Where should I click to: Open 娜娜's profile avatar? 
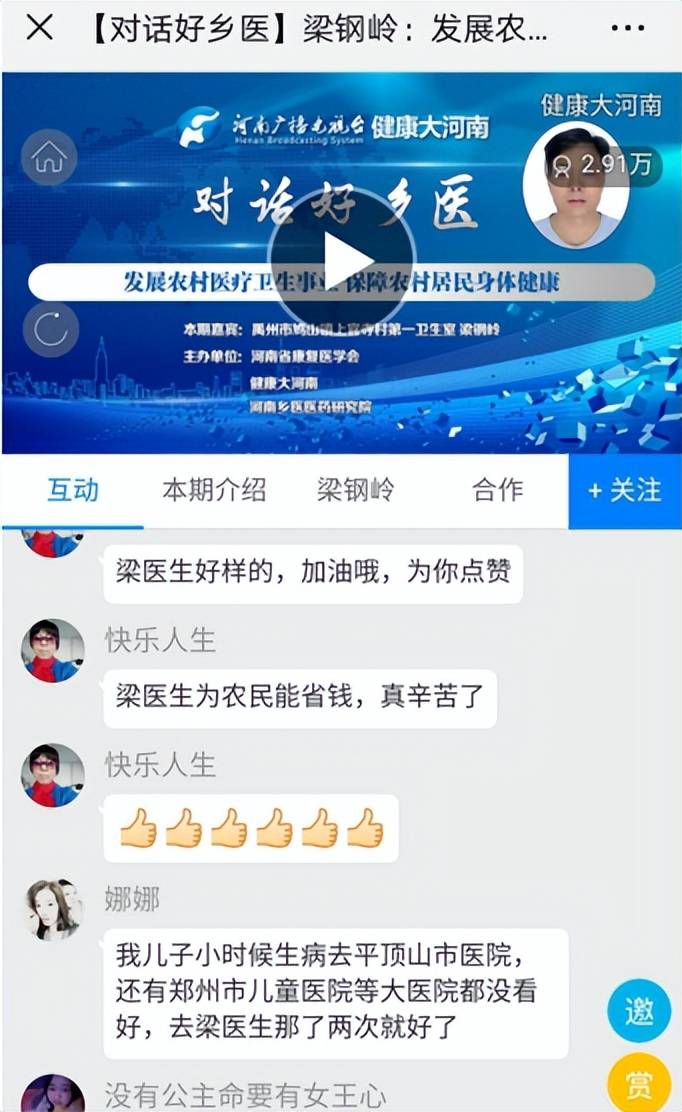(x=52, y=910)
